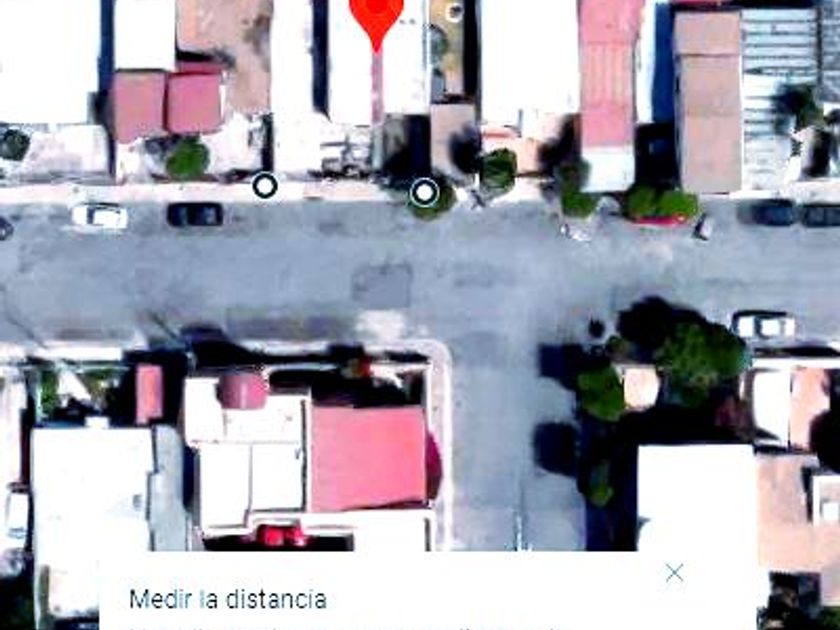Viewport: 840px width, 630px height.
Task: Close the Medir la distancia panel
Action: point(675,573)
